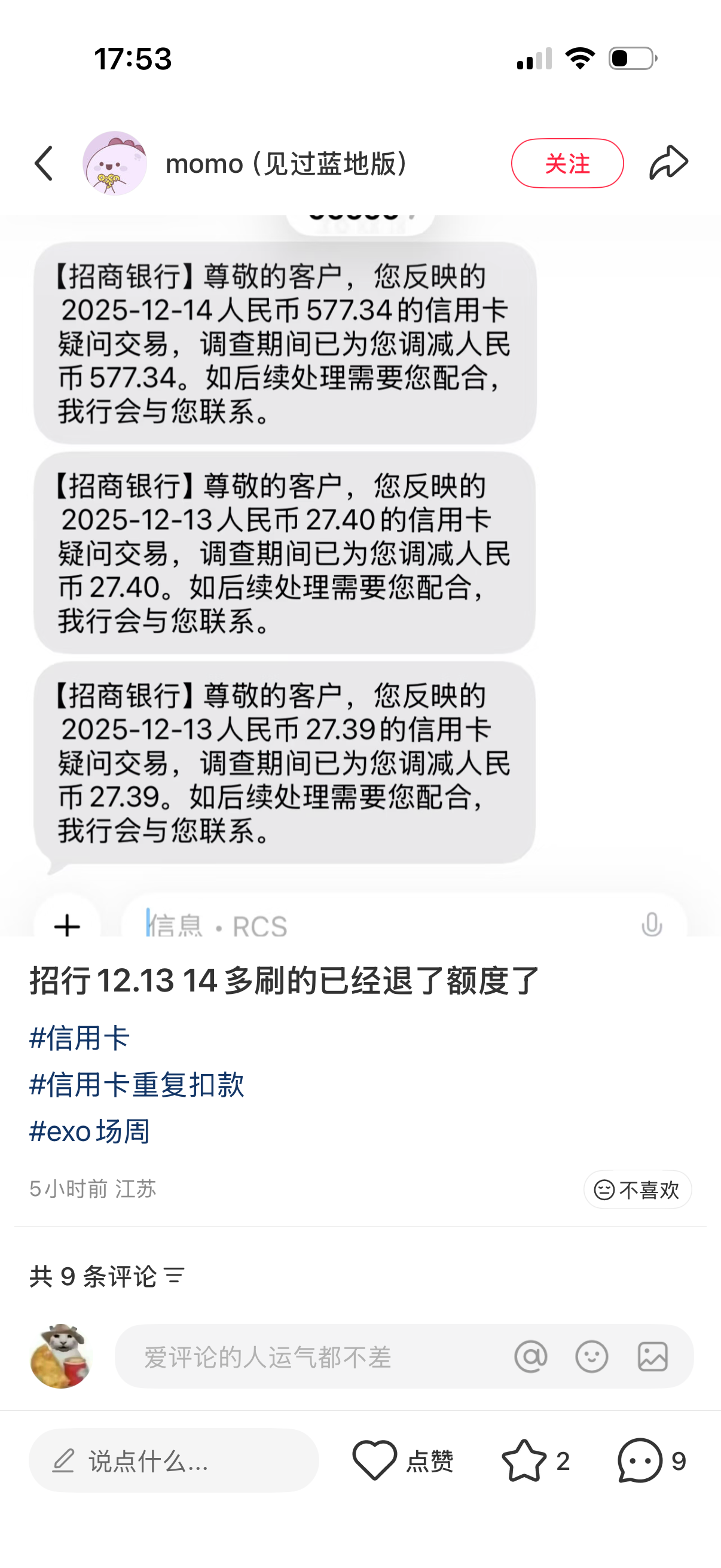This screenshot has height=1568, width=721.
Task: Save the post with the star icon
Action: 523,1460
